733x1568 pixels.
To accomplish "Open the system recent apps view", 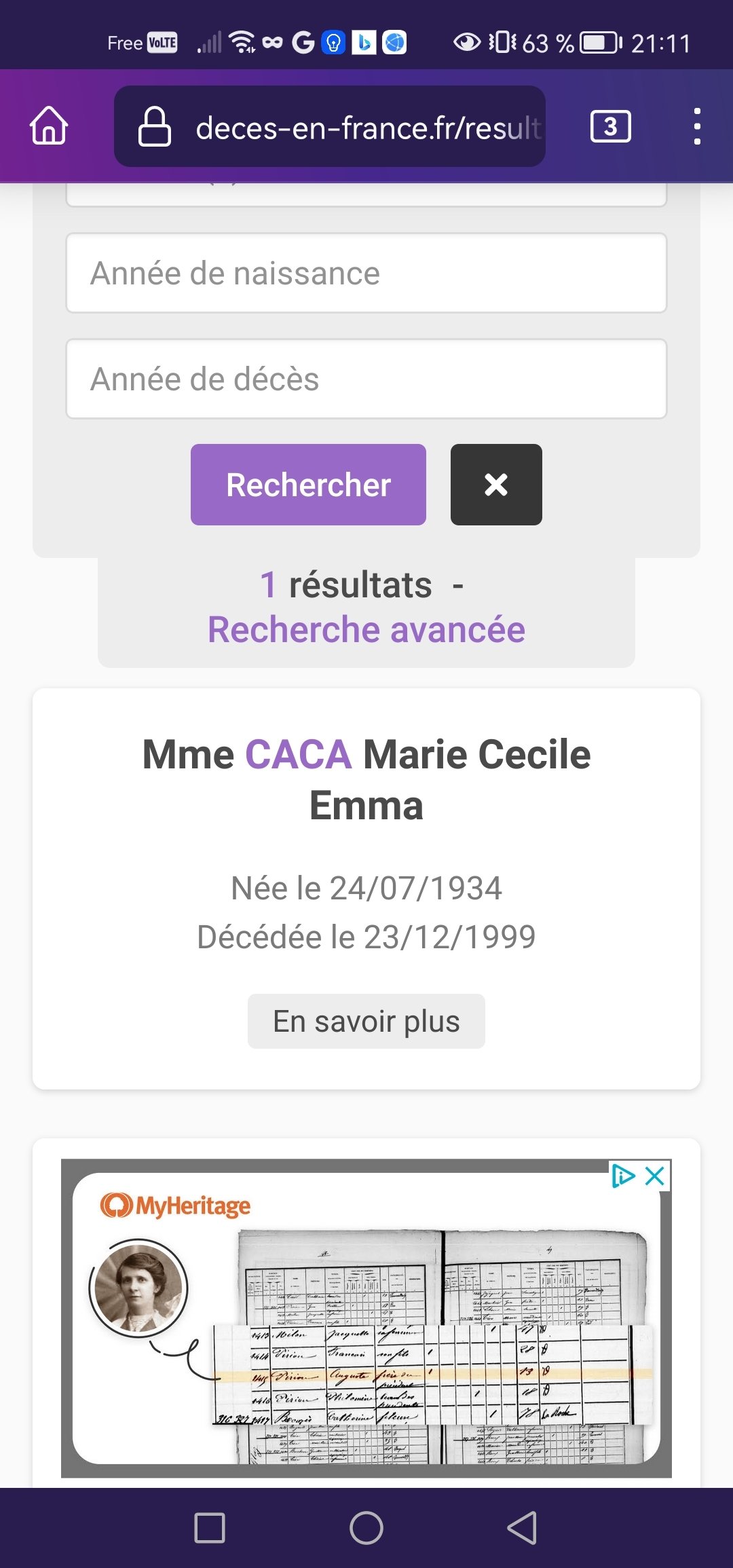I will pyautogui.click(x=210, y=1528).
